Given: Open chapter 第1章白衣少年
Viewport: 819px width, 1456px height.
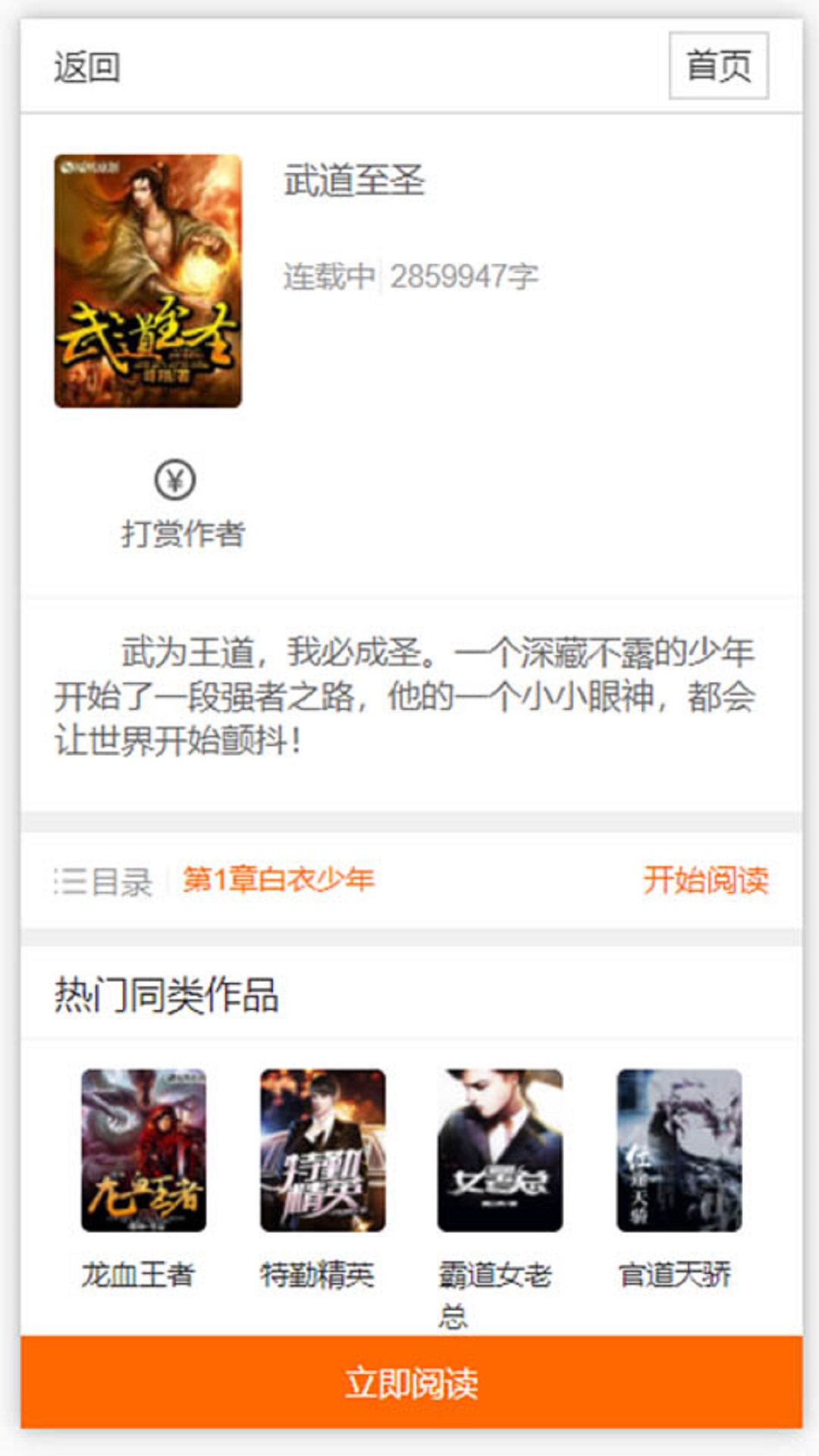Looking at the screenshot, I should coord(278,880).
